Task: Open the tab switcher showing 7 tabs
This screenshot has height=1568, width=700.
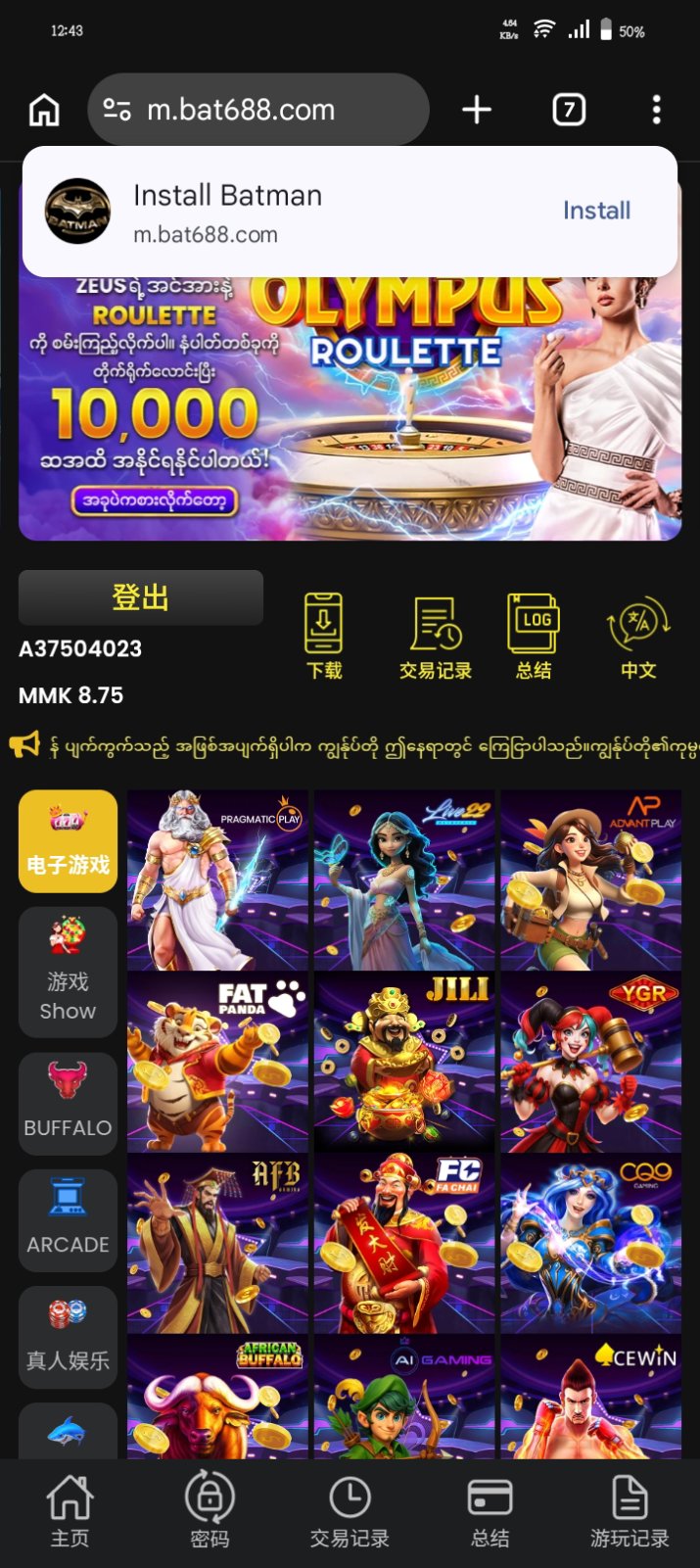Action: [569, 110]
